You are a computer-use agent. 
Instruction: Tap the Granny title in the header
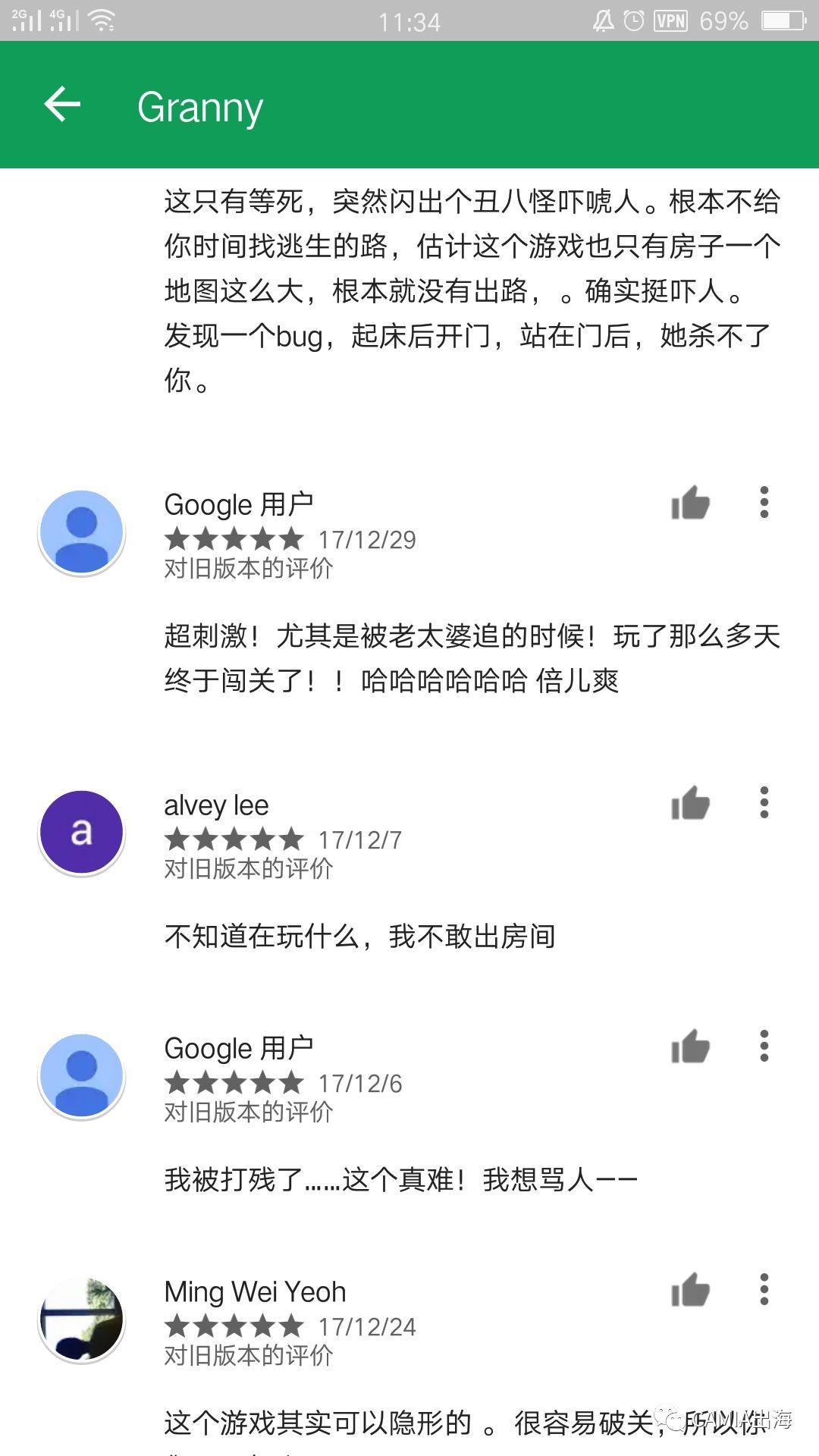point(201,106)
